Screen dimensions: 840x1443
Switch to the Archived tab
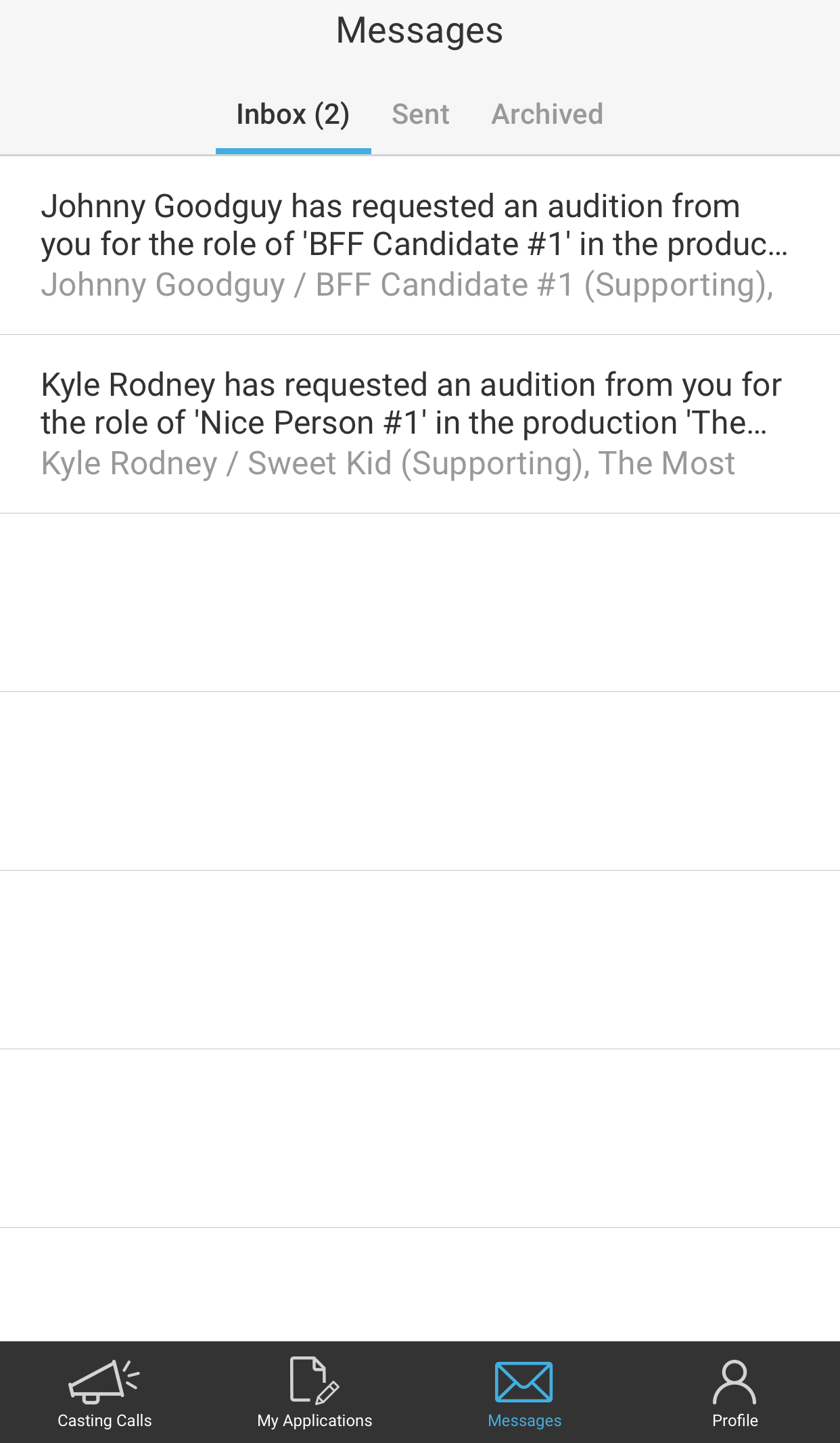(546, 114)
